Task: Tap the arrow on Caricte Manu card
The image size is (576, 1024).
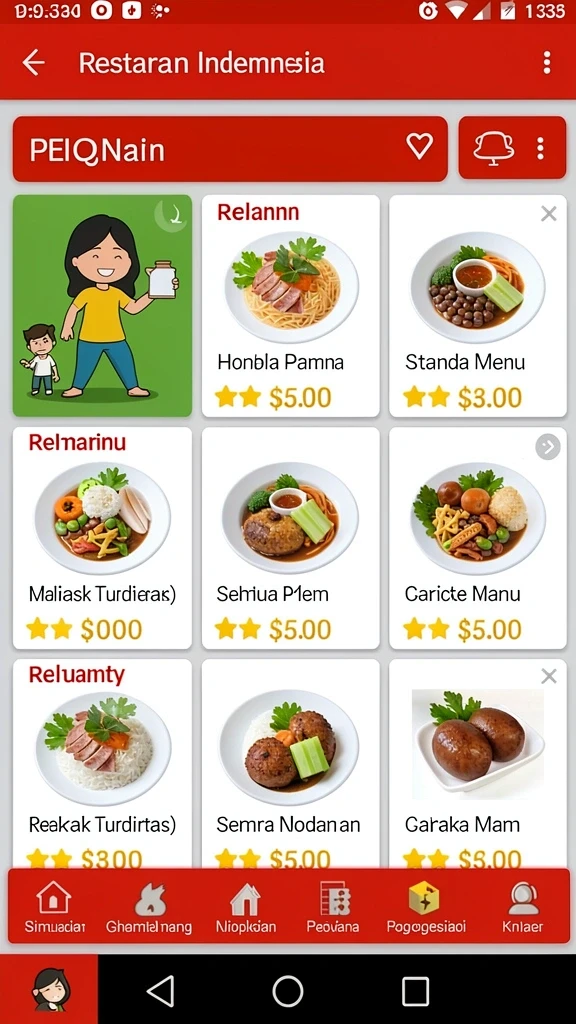Action: pos(547,447)
